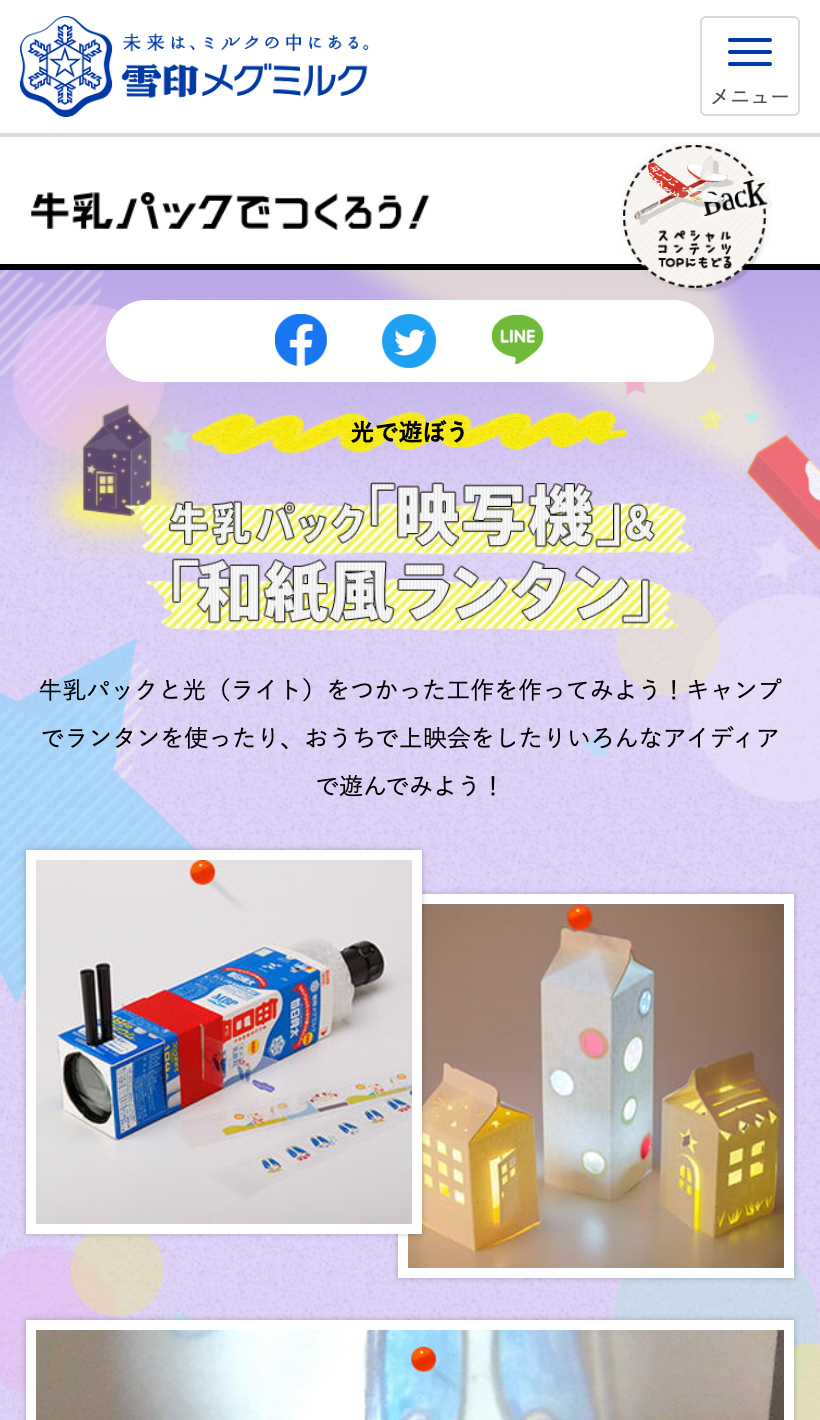Share this page via LINE
This screenshot has height=1420, width=820.
click(x=517, y=340)
